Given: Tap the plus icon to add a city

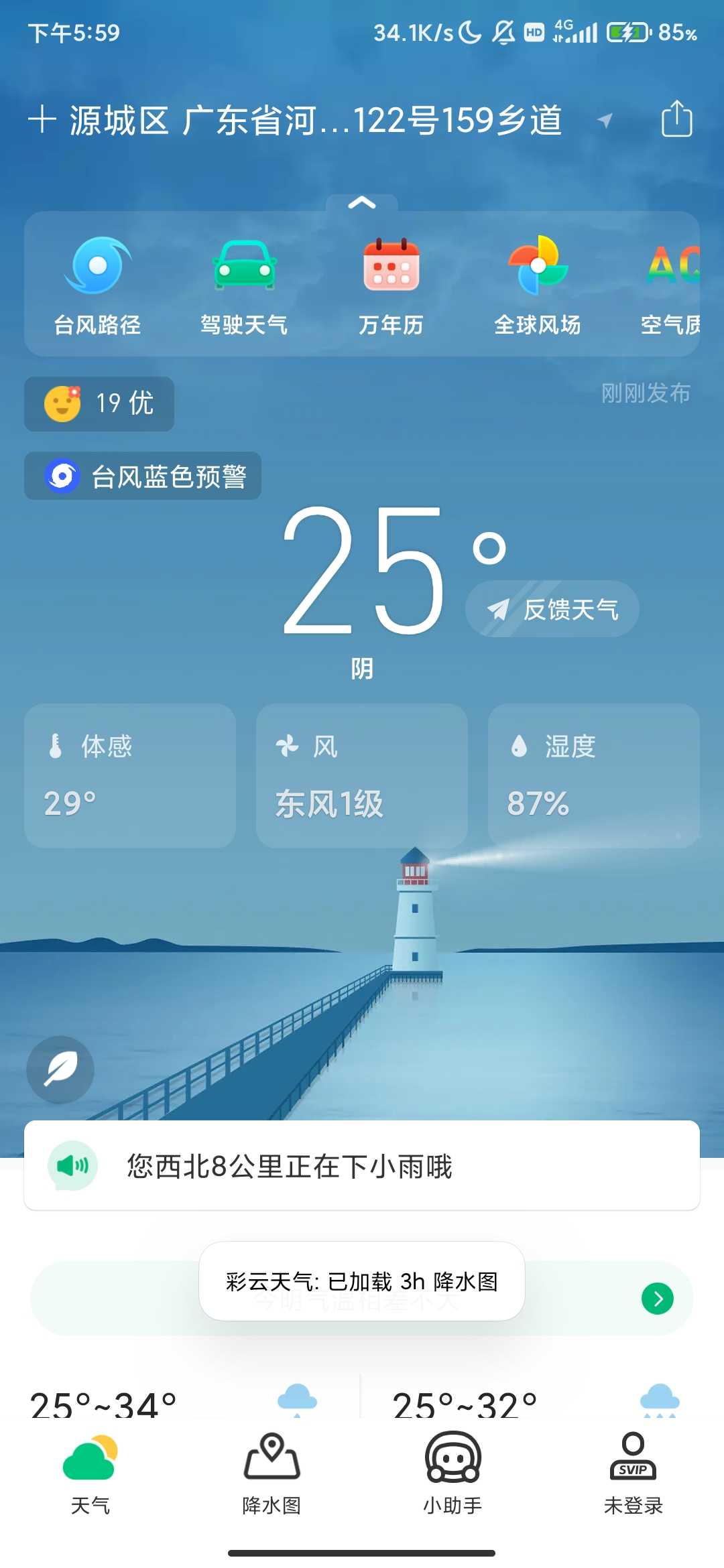Looking at the screenshot, I should click(x=43, y=119).
